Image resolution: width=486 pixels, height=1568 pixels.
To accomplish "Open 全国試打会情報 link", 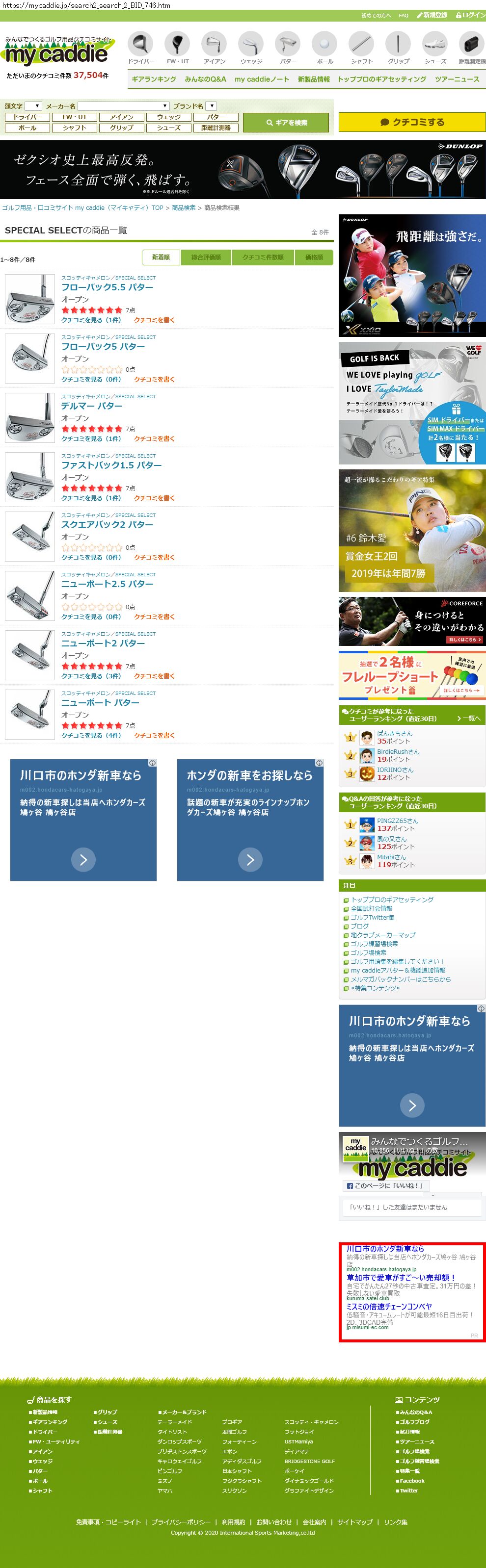I will pos(371,908).
